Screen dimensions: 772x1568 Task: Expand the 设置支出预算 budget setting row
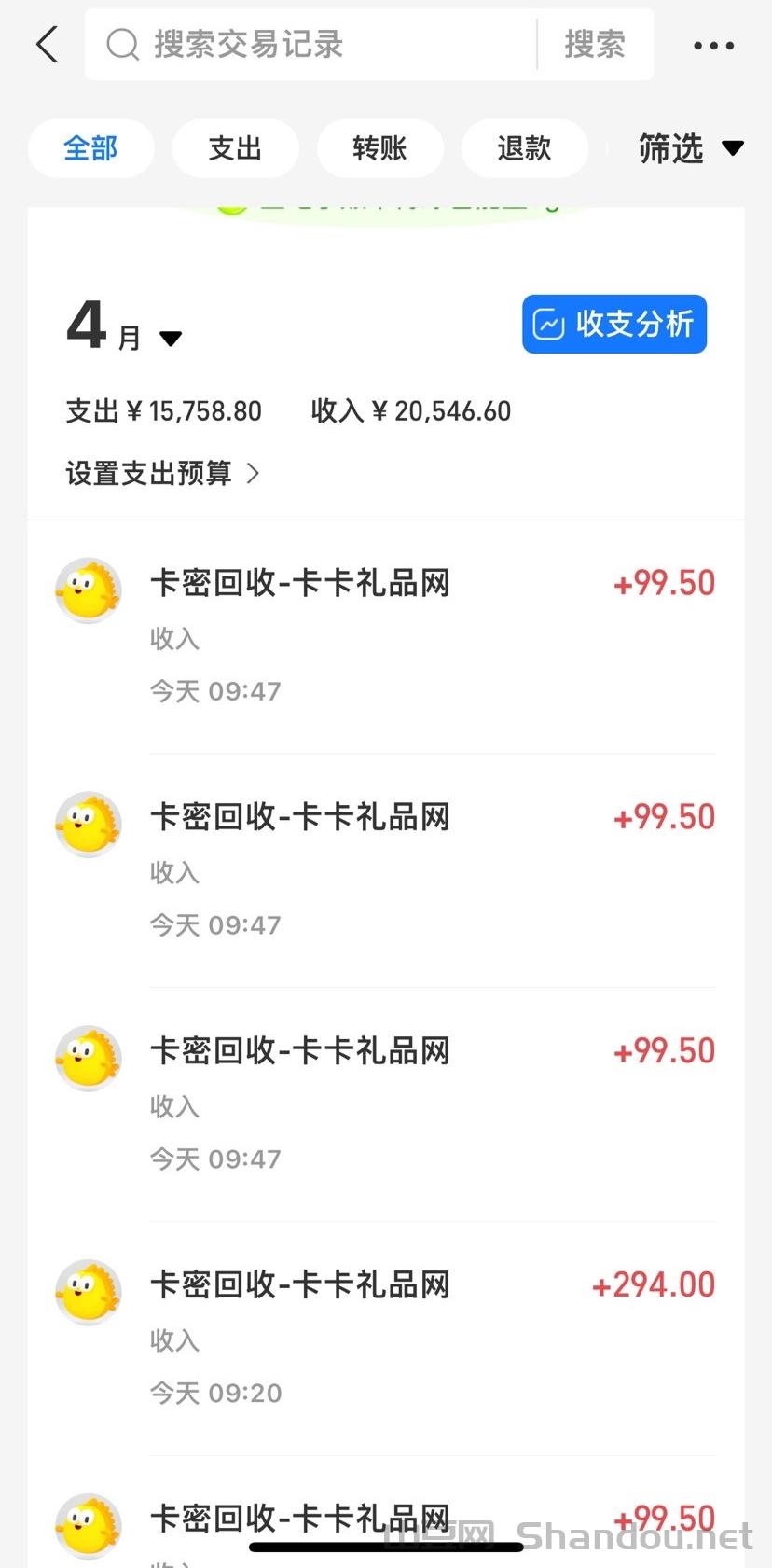click(163, 473)
